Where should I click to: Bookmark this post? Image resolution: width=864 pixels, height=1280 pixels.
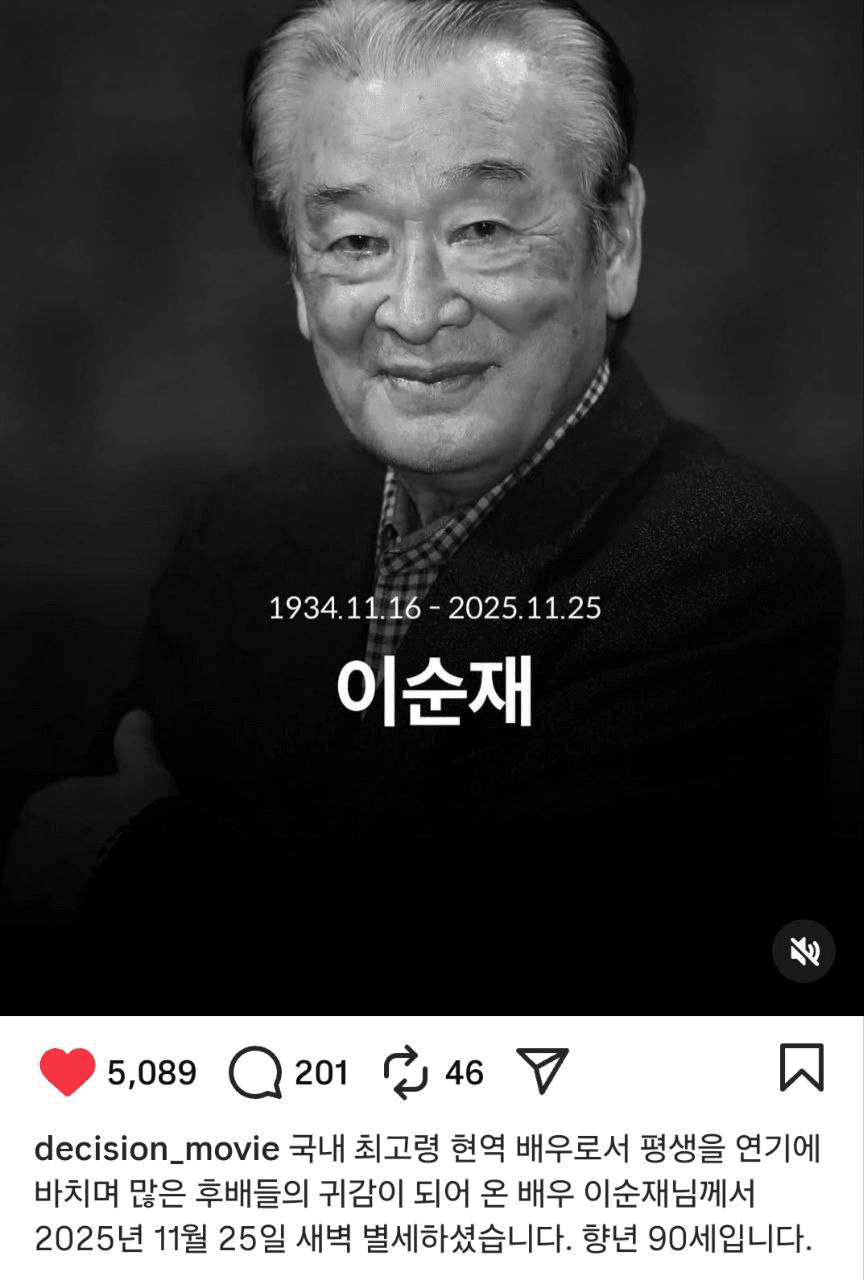[801, 1068]
